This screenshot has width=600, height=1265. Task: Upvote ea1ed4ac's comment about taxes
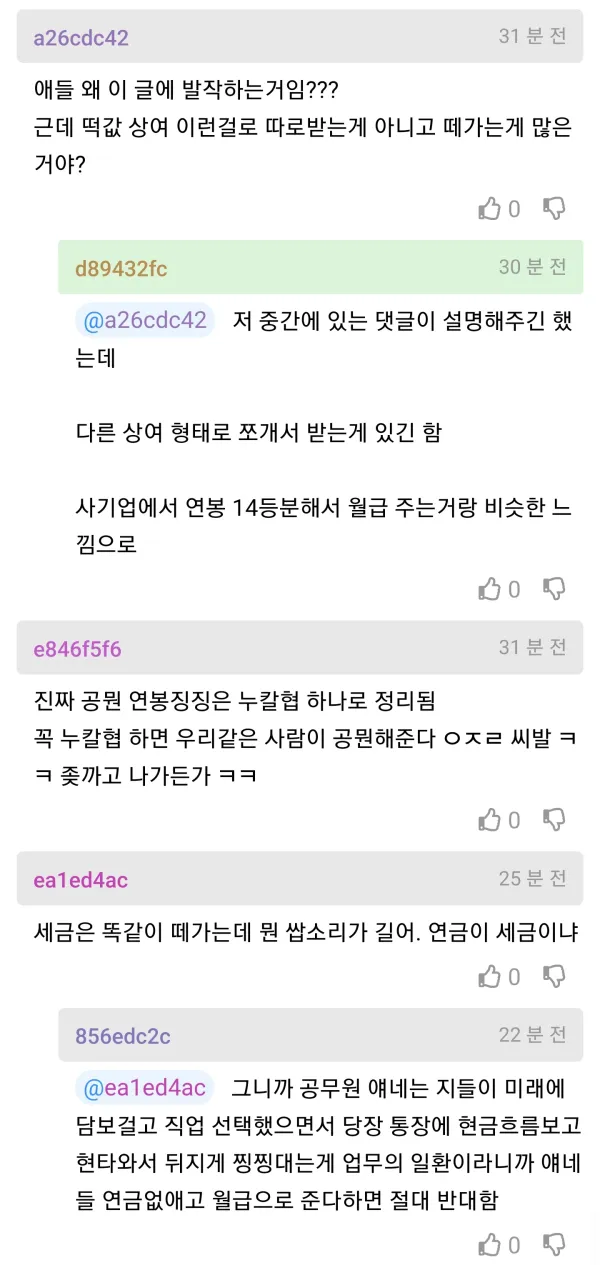[x=489, y=976]
